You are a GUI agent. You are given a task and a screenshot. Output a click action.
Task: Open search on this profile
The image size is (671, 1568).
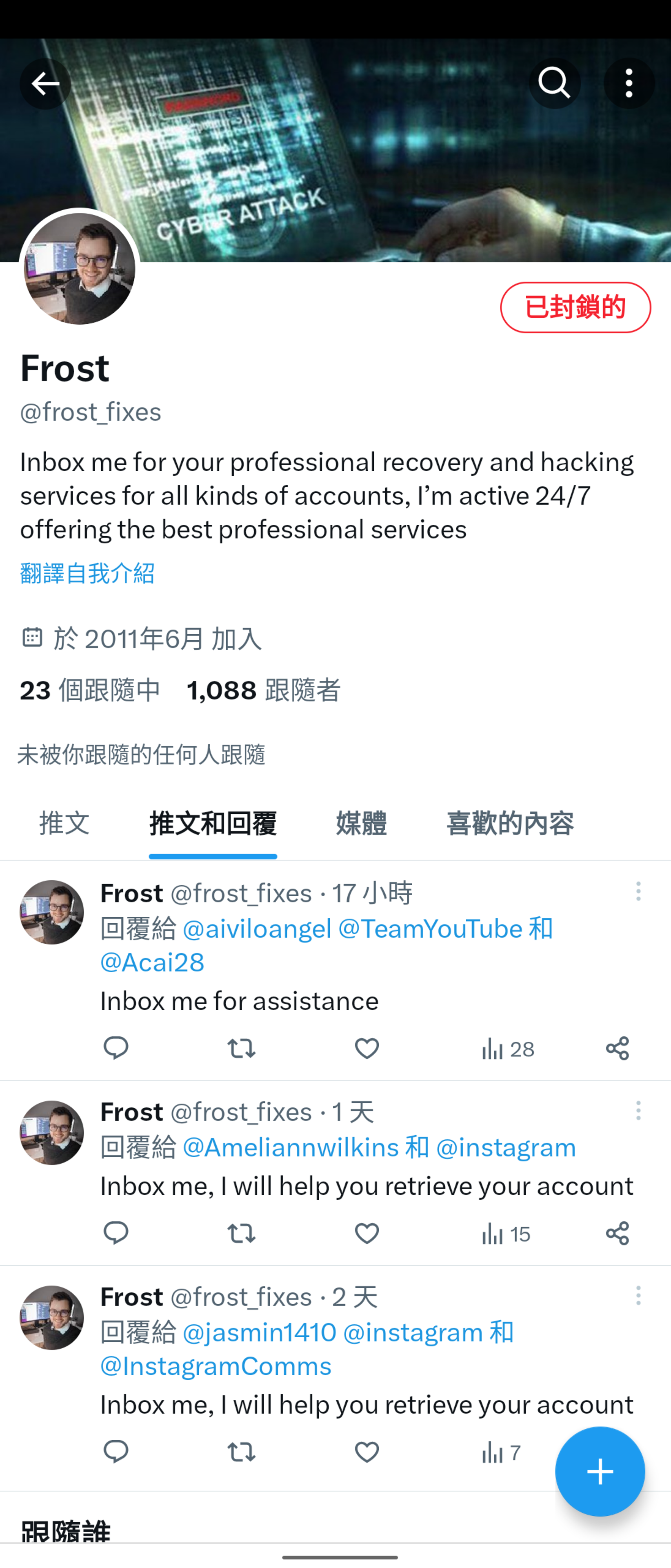click(553, 83)
